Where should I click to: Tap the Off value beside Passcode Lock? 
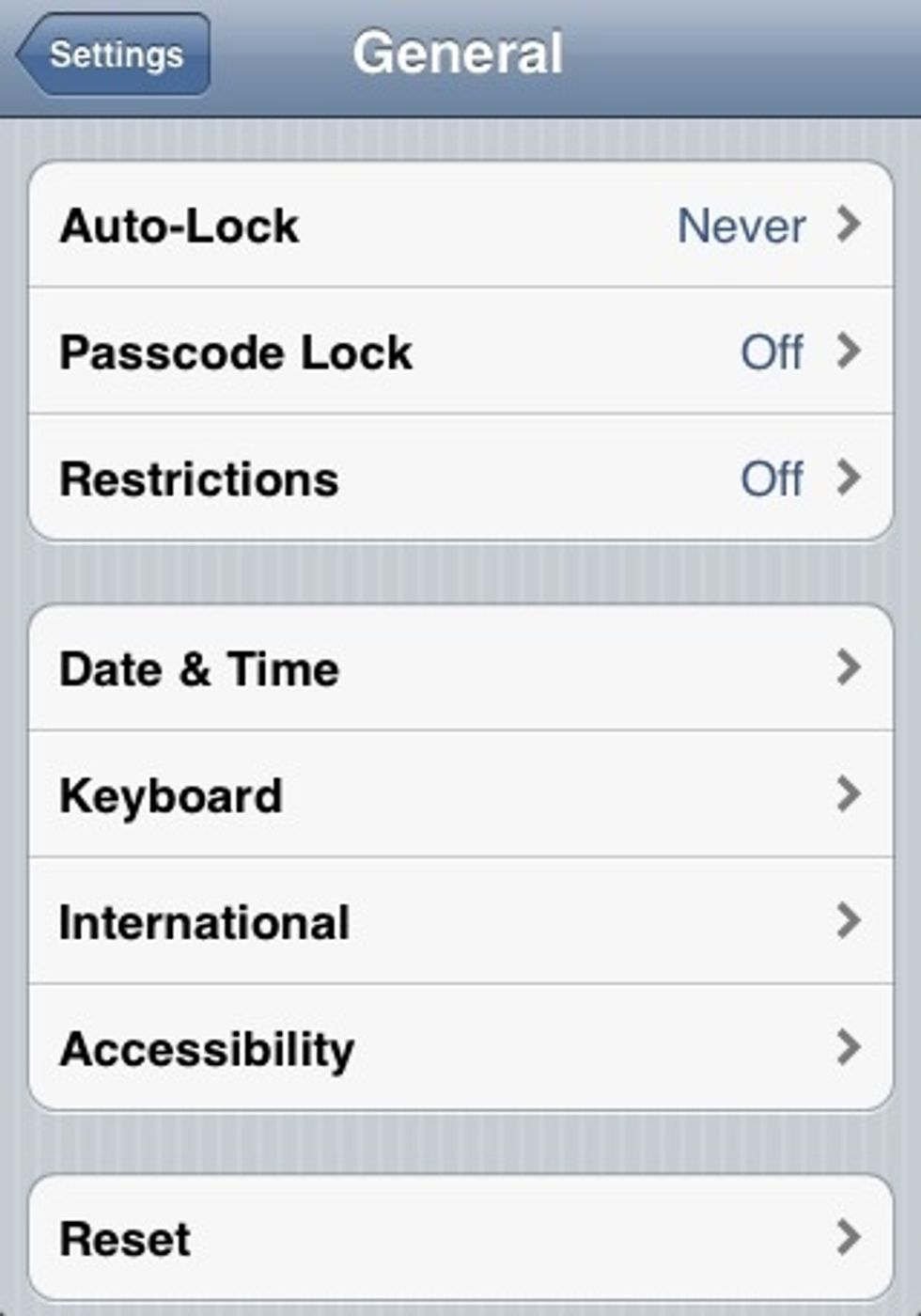click(773, 352)
